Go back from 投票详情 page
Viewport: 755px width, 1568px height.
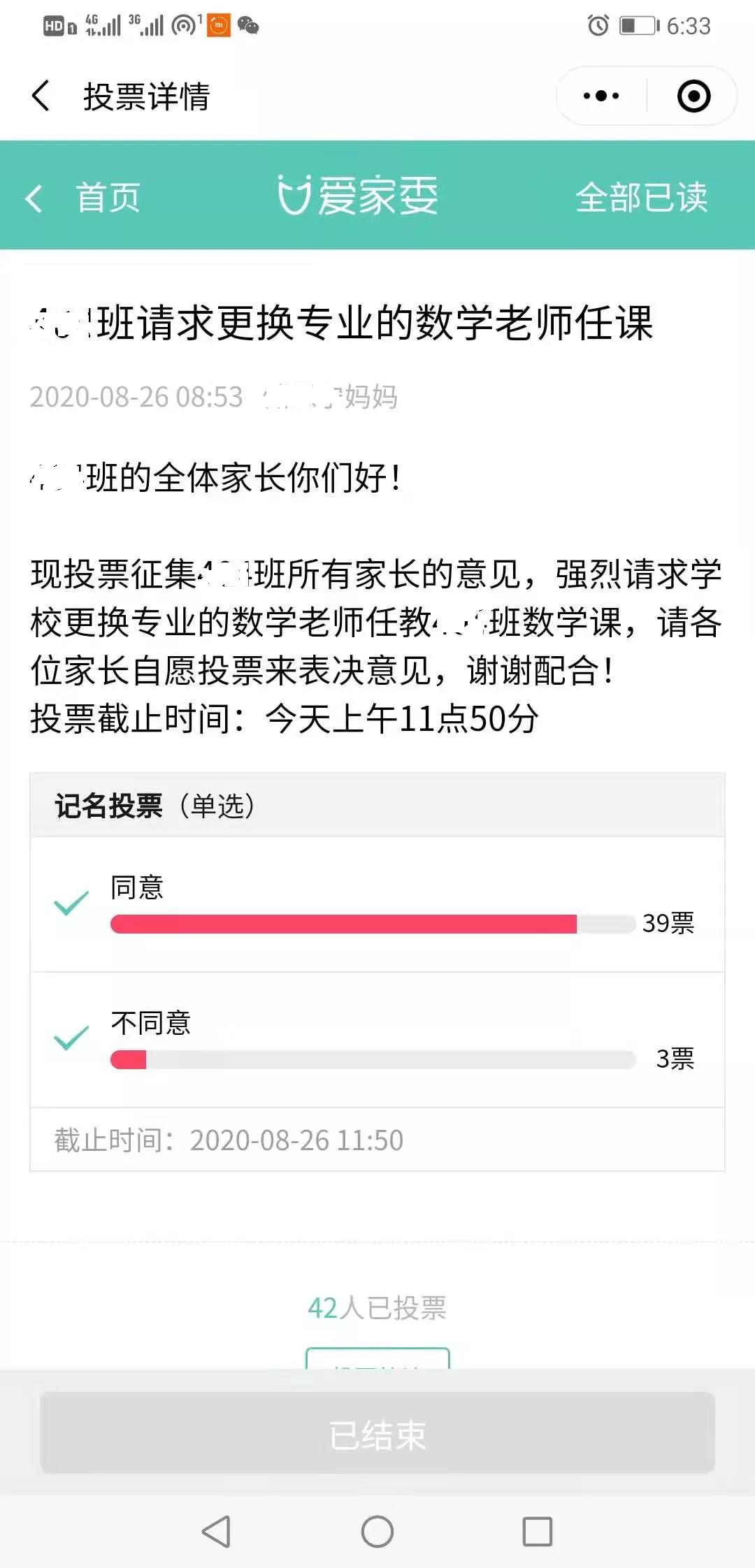(42, 96)
